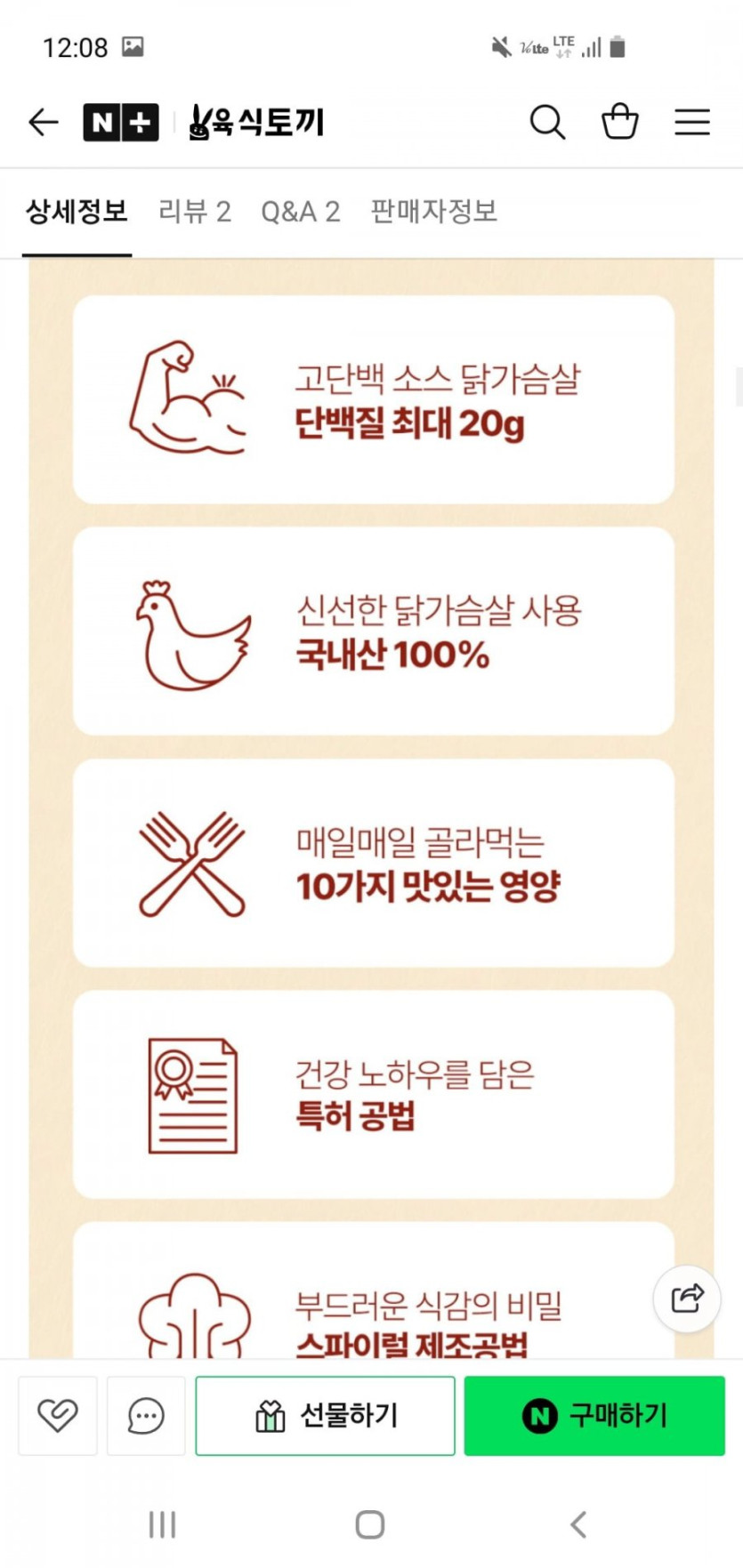Select the 상세정보 tab
Image resolution: width=743 pixels, height=1568 pixels.
(x=77, y=212)
